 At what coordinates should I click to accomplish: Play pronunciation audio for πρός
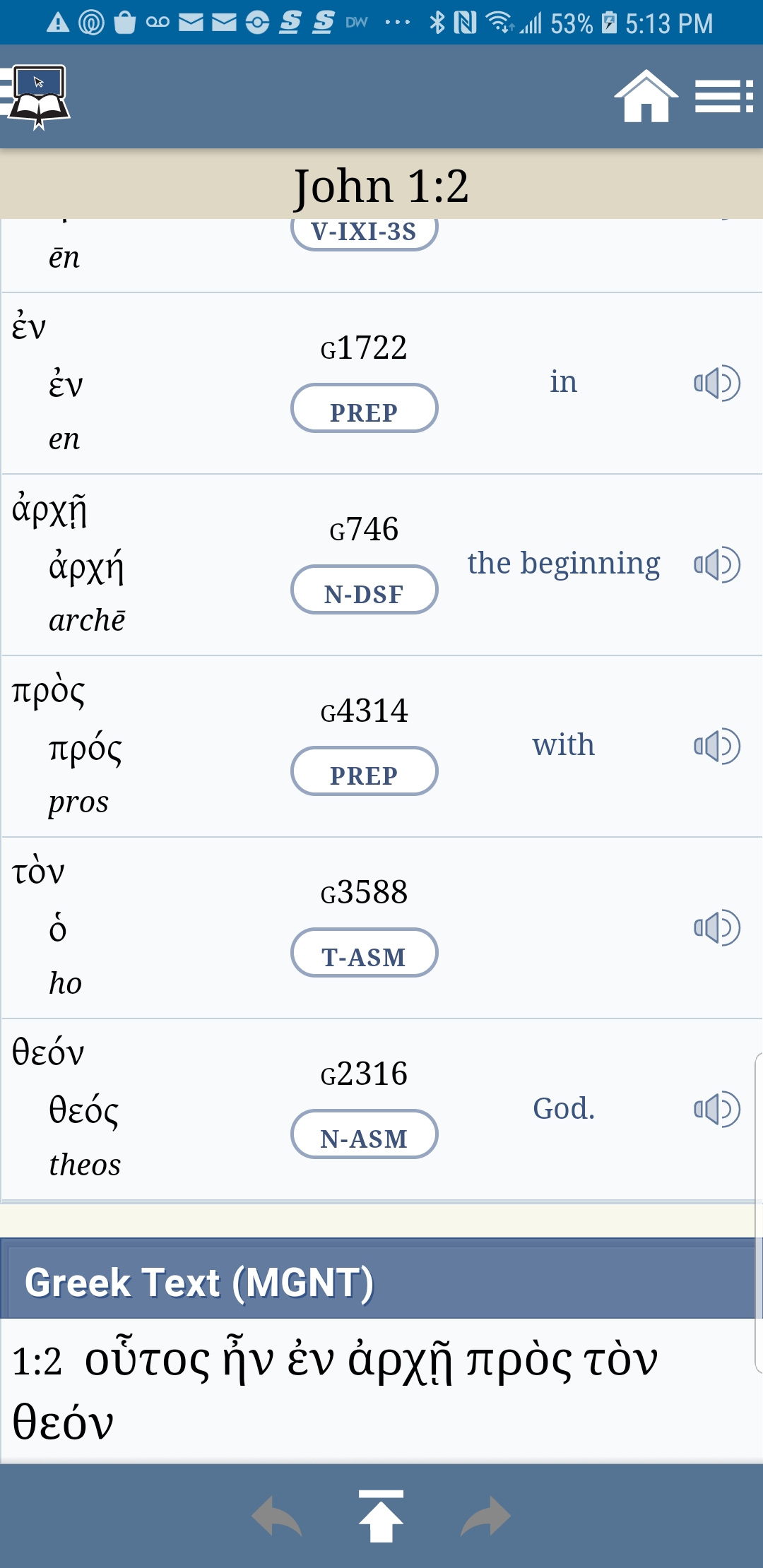point(716,747)
